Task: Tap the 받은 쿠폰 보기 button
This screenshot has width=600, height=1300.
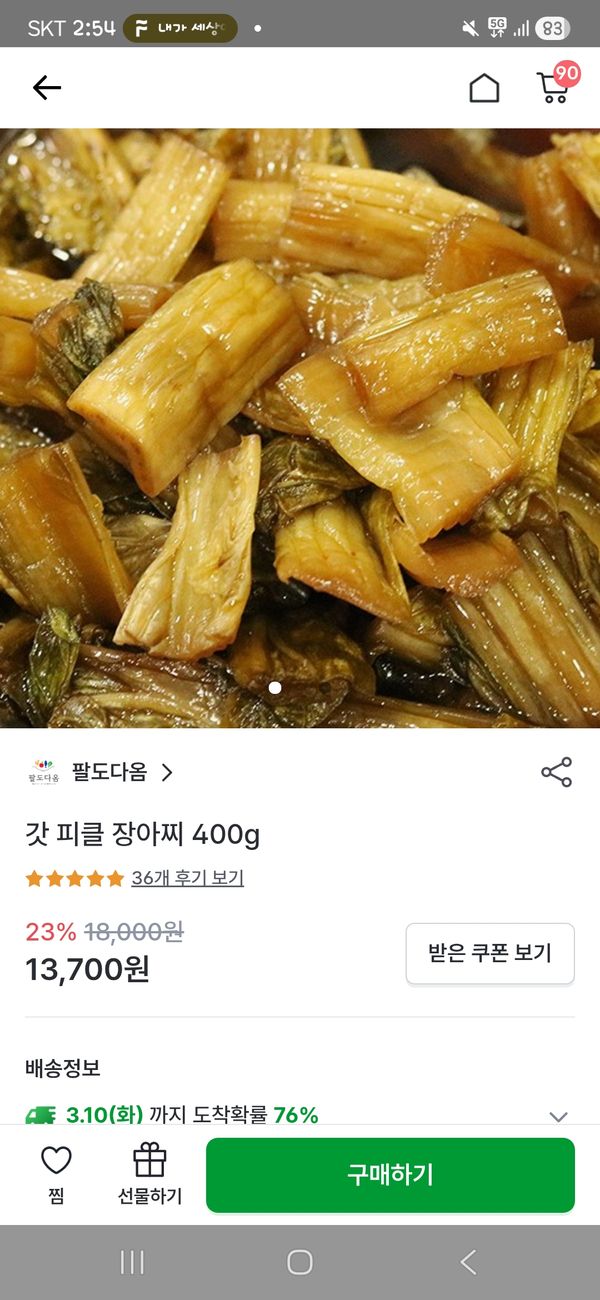Action: tap(490, 953)
